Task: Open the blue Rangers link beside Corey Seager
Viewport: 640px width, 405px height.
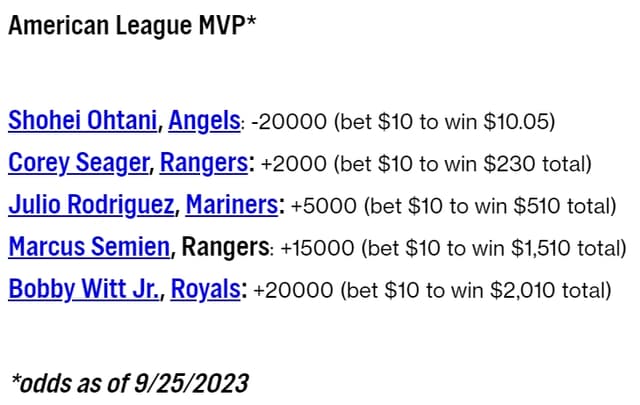Action: pos(203,163)
